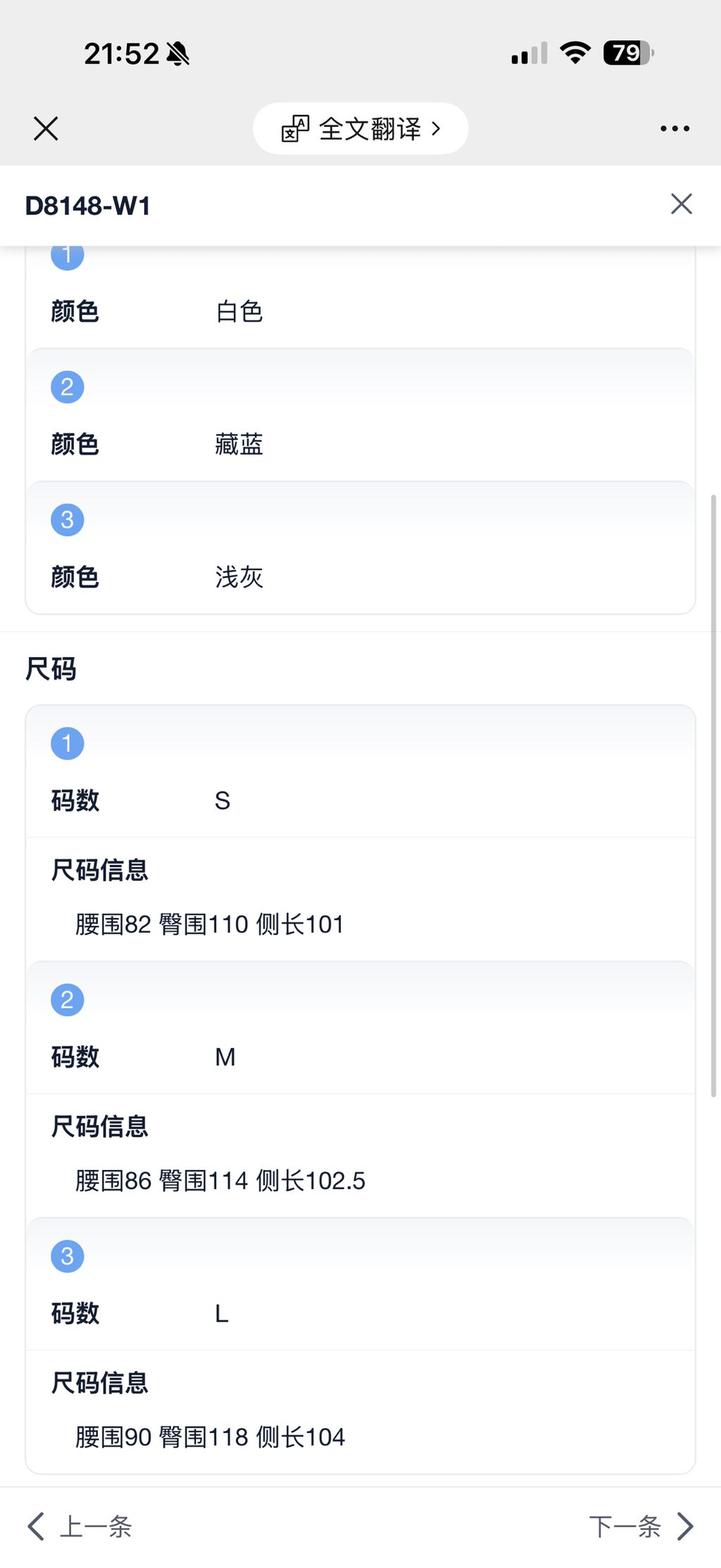Screen dimensions: 721x1568
Task: Tap the translate icon inside the 全文翻译 pill
Action: tap(296, 128)
